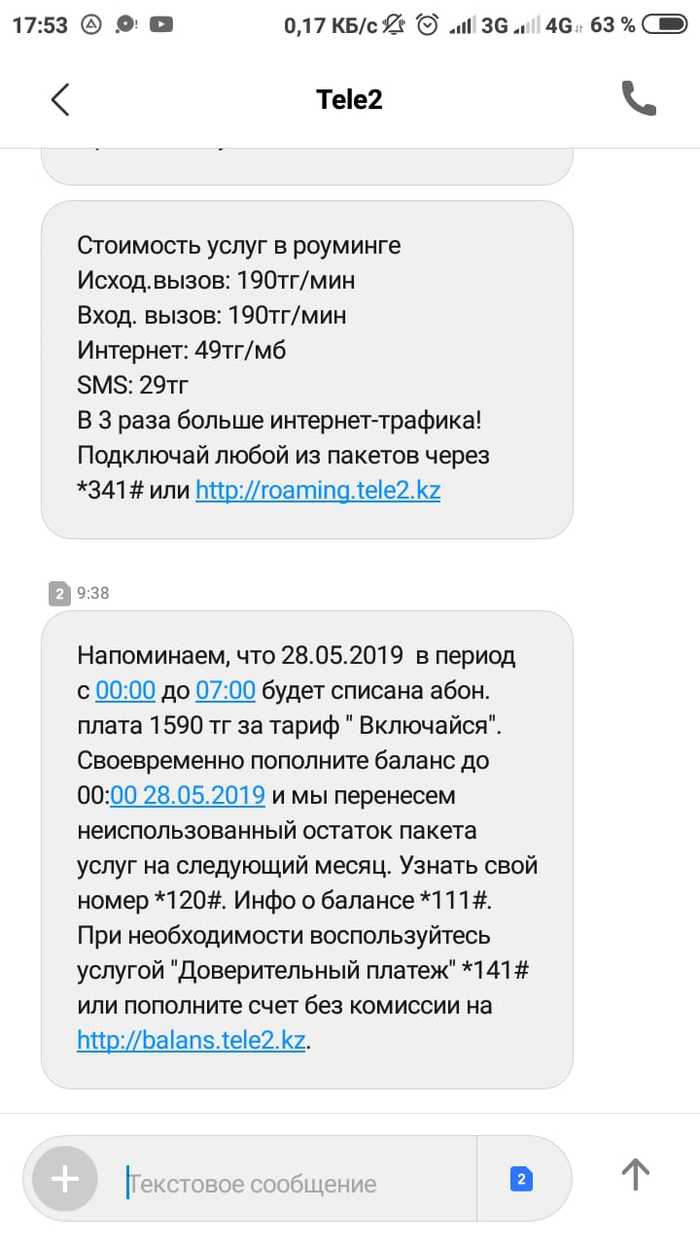
Task: Send the message with arrow button
Action: pyautogui.click(x=636, y=1174)
